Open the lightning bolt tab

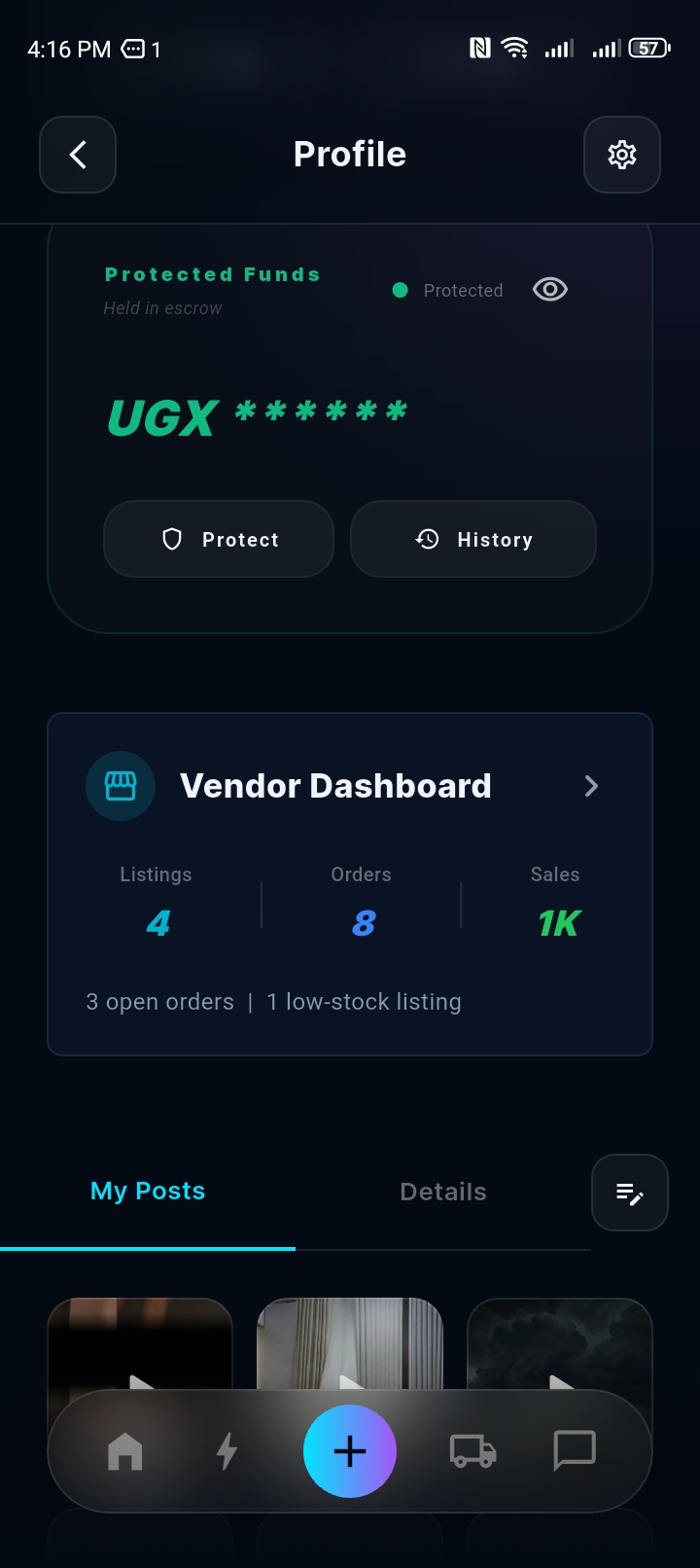(x=227, y=1451)
